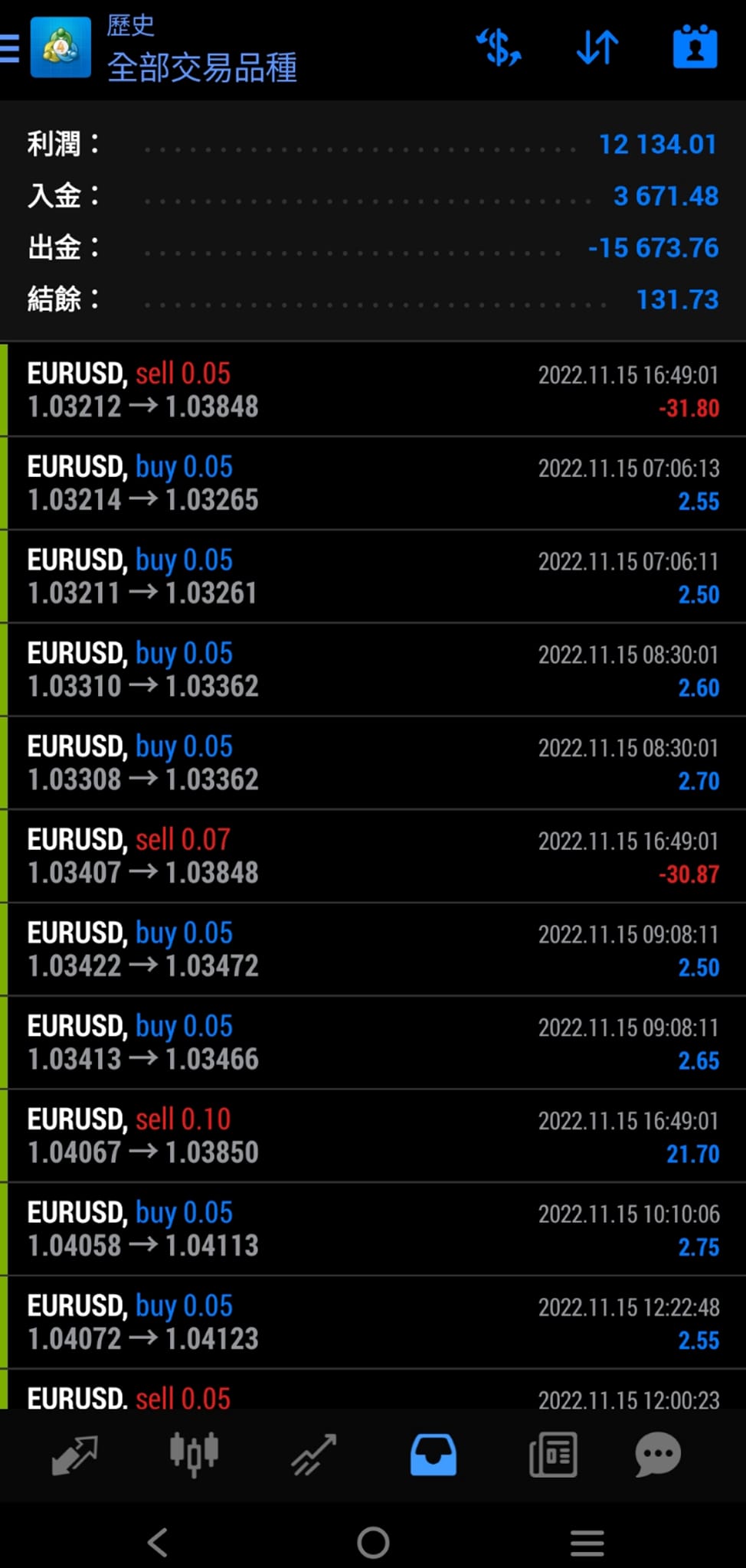Screen dimensions: 746x1568
Task: Go back using the system back button
Action: click(158, 1543)
